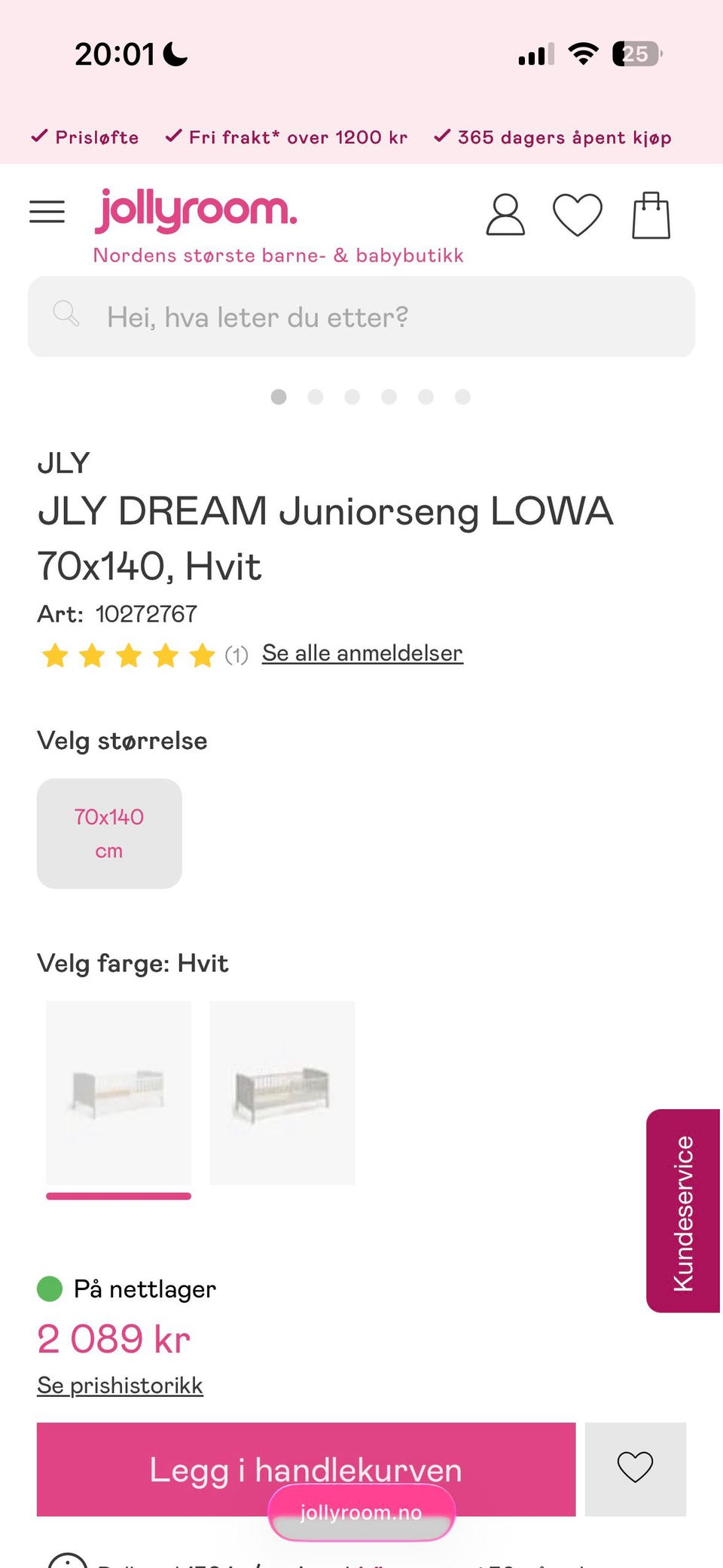Open the Kundeservice side tab
The height and width of the screenshot is (1568, 723).
pyautogui.click(x=683, y=1211)
